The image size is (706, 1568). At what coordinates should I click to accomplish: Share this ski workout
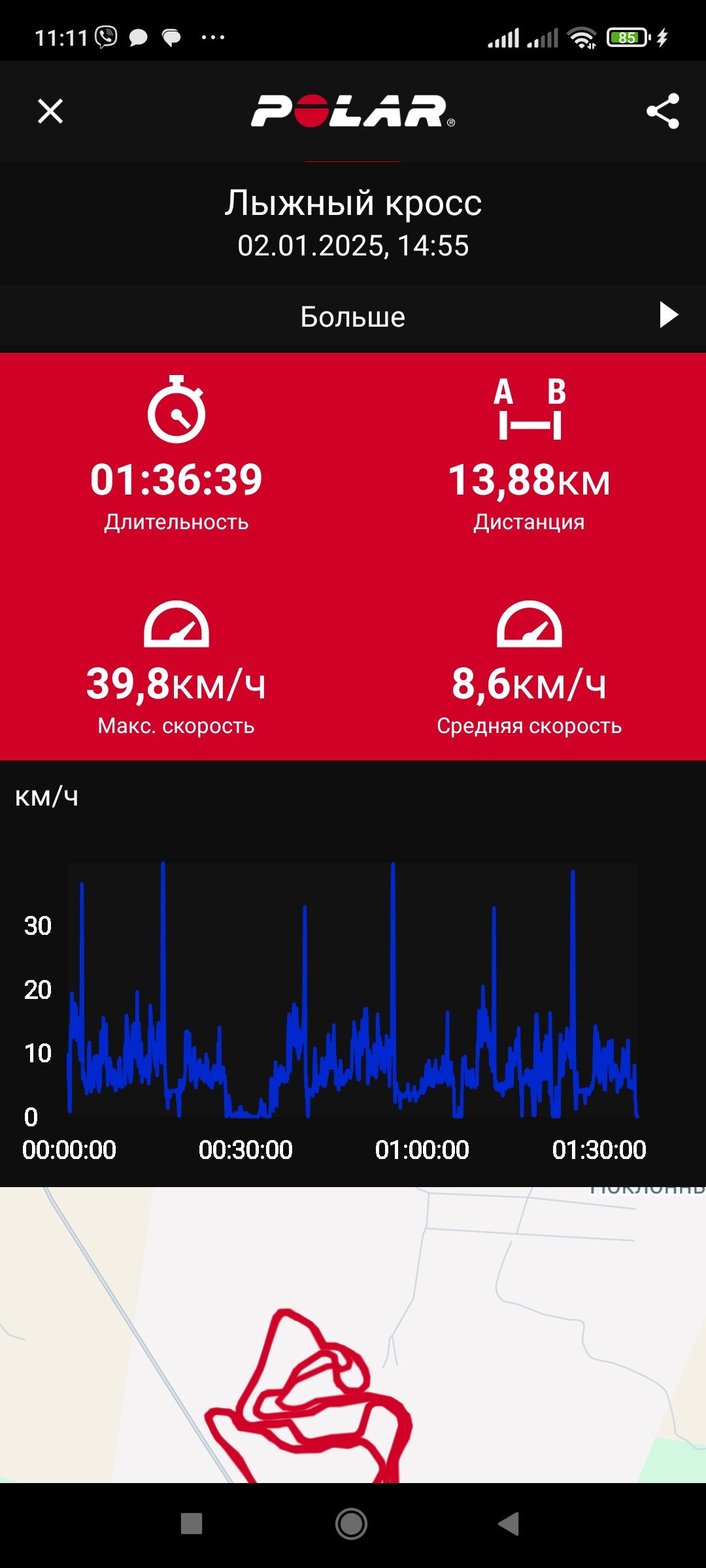click(663, 111)
